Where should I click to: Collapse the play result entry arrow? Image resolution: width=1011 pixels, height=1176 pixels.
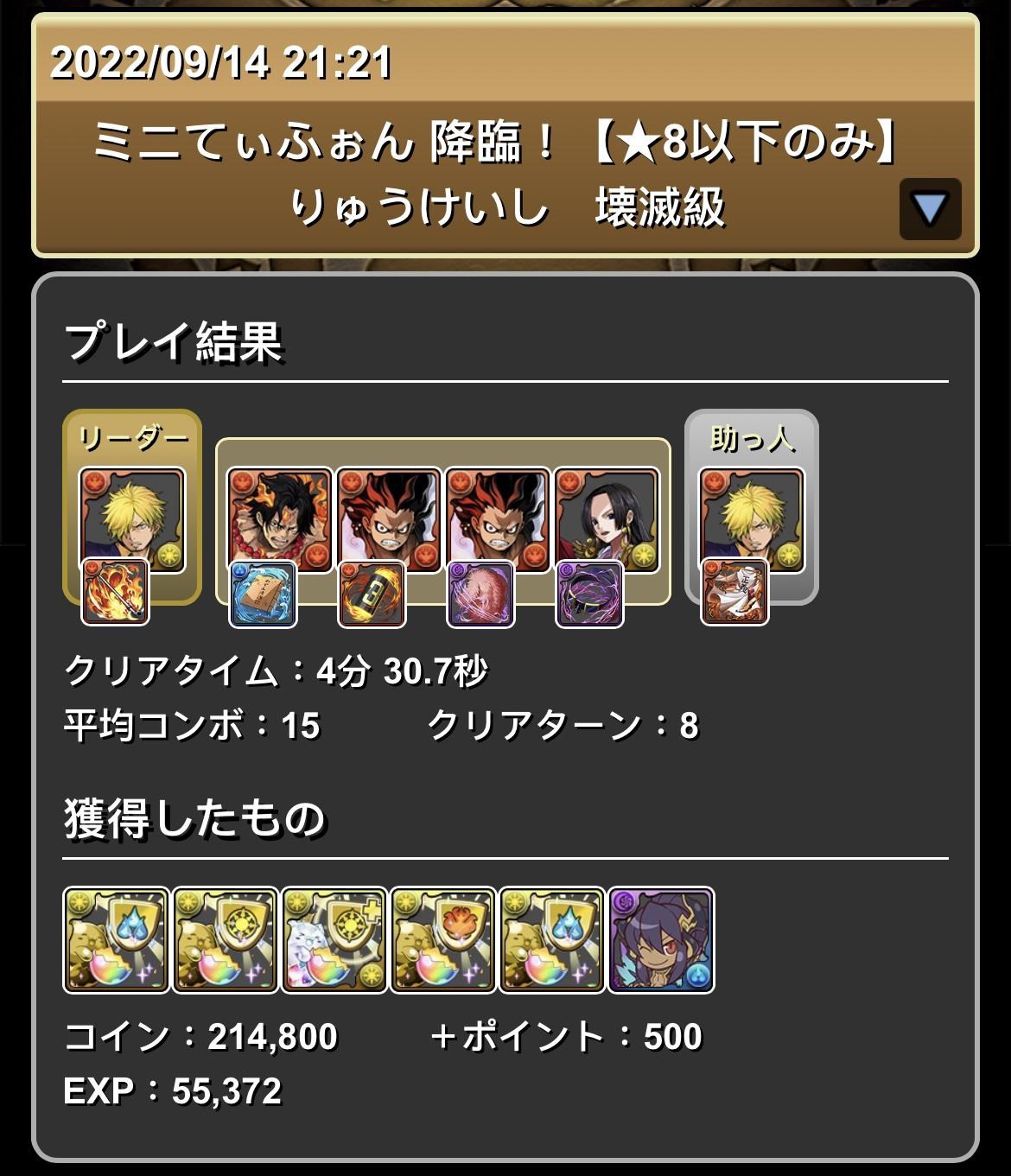tap(930, 209)
